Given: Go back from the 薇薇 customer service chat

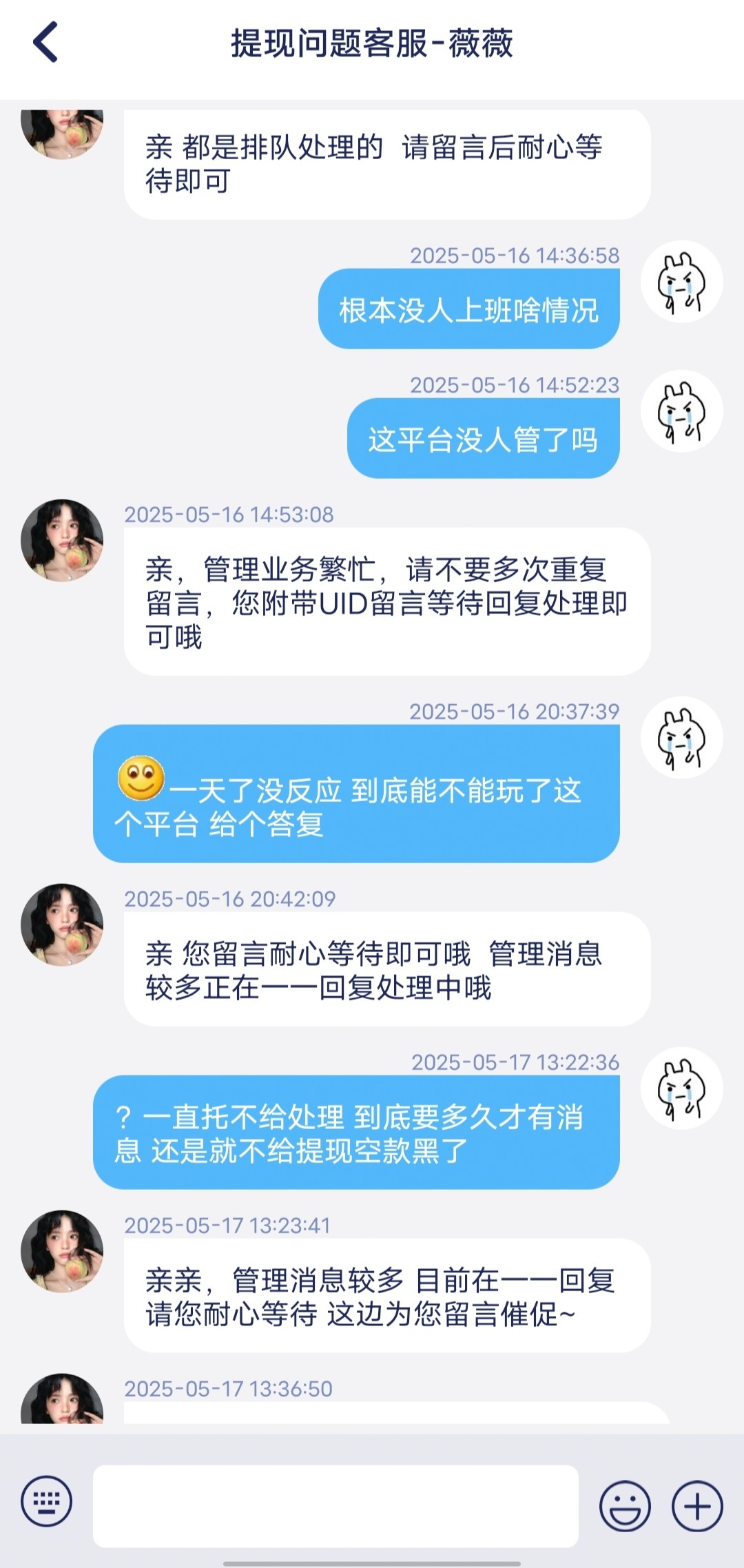Looking at the screenshot, I should [45, 42].
